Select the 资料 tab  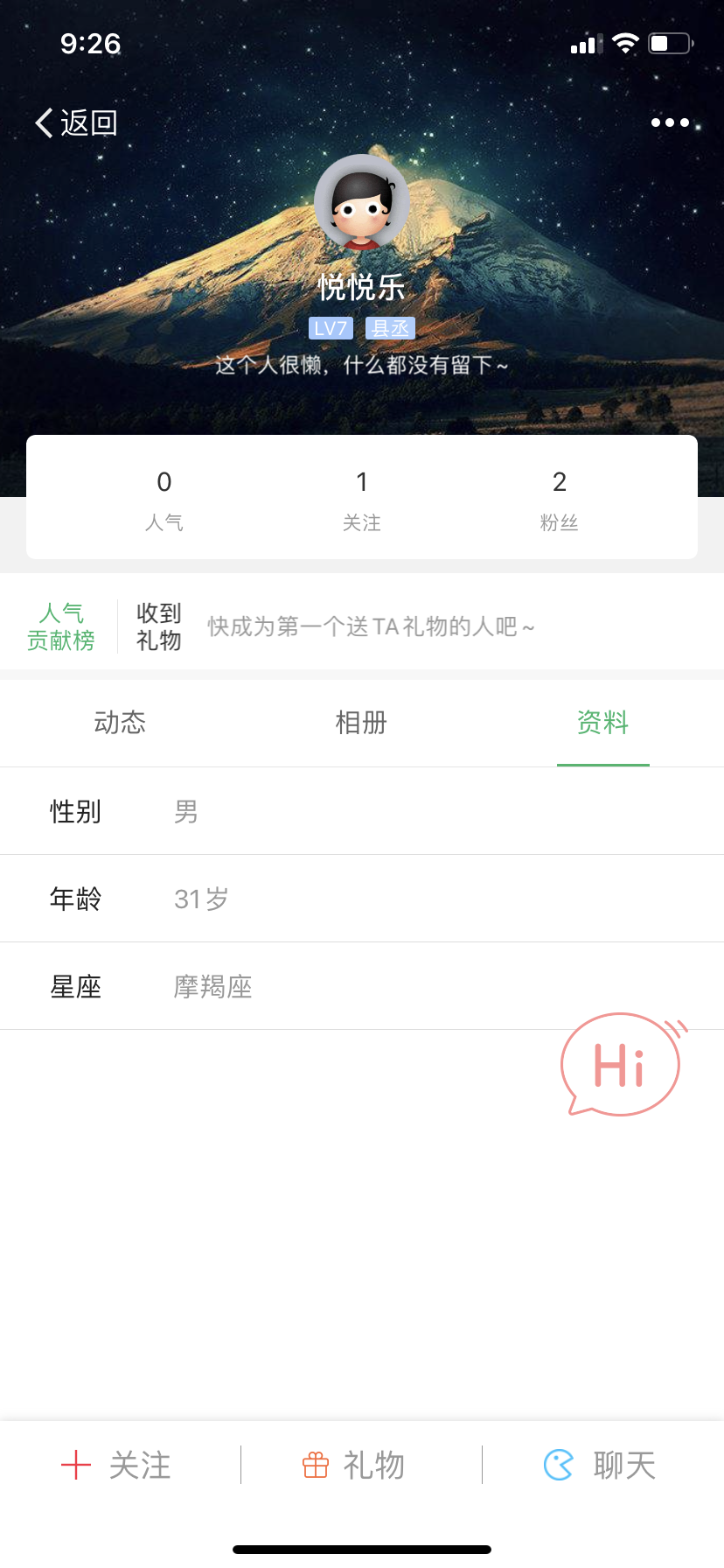tap(602, 723)
